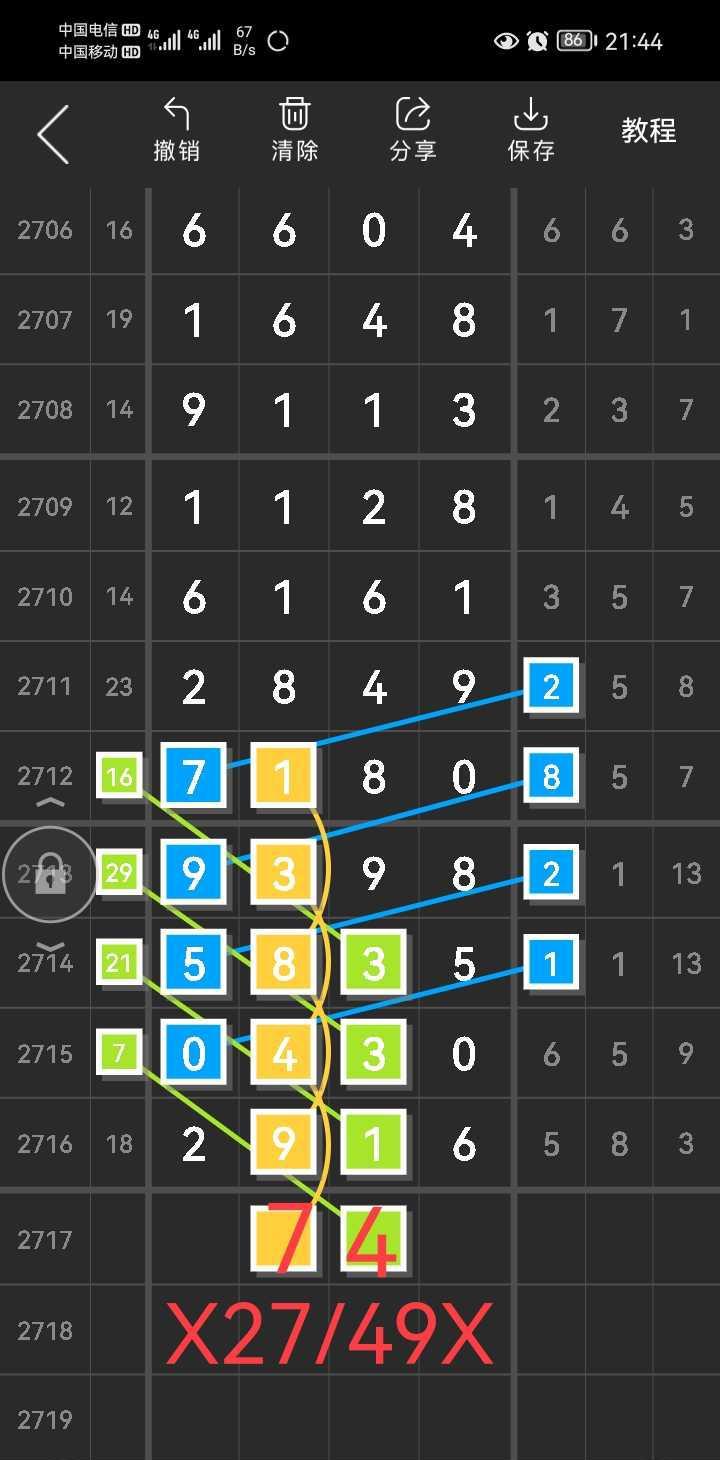720x1460 pixels.
Task: Go back using the left arrow
Action: tap(53, 133)
